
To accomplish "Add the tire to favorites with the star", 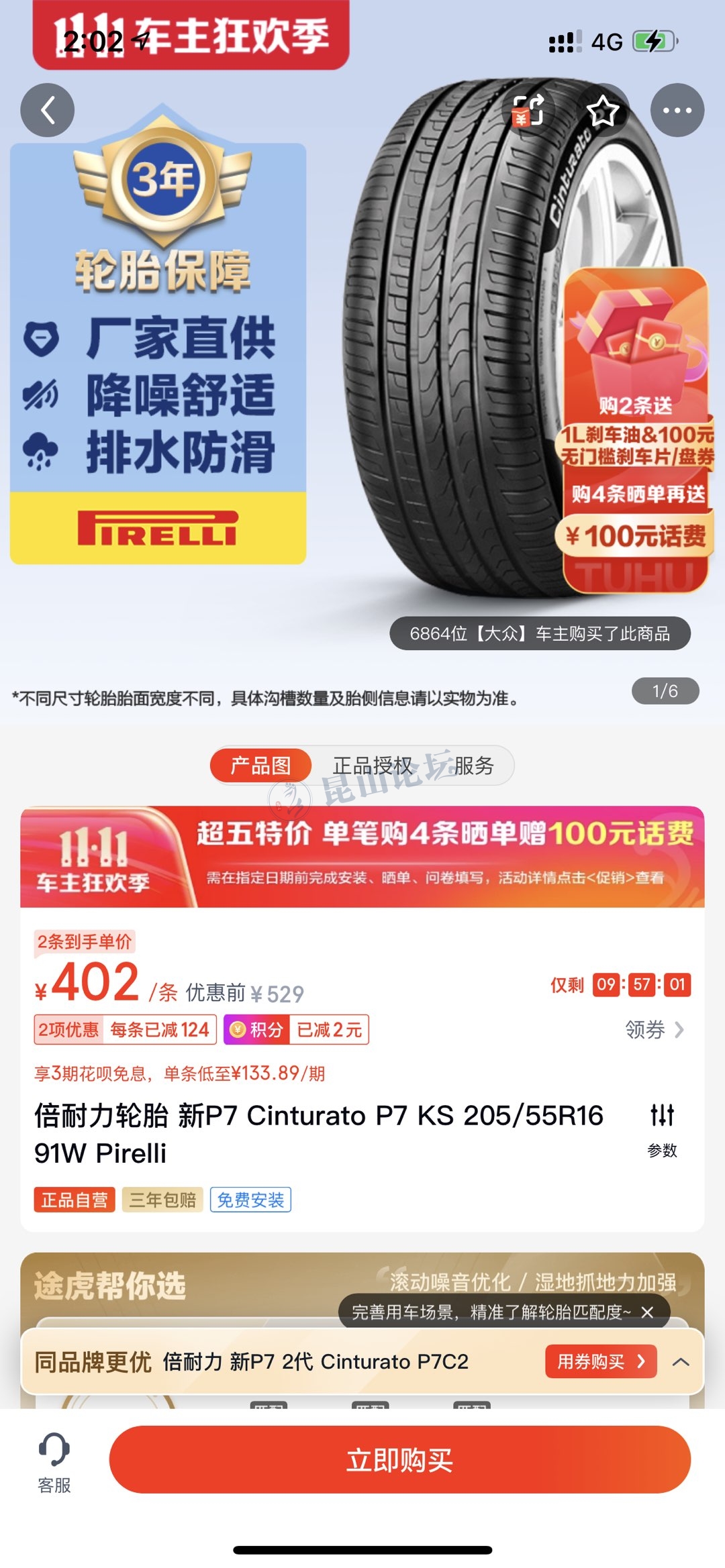I will 602,110.
